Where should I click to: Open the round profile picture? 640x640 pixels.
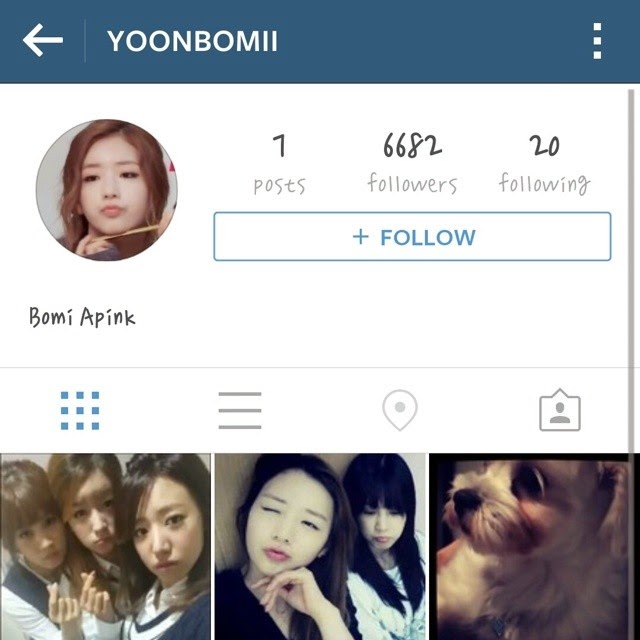click(x=107, y=190)
